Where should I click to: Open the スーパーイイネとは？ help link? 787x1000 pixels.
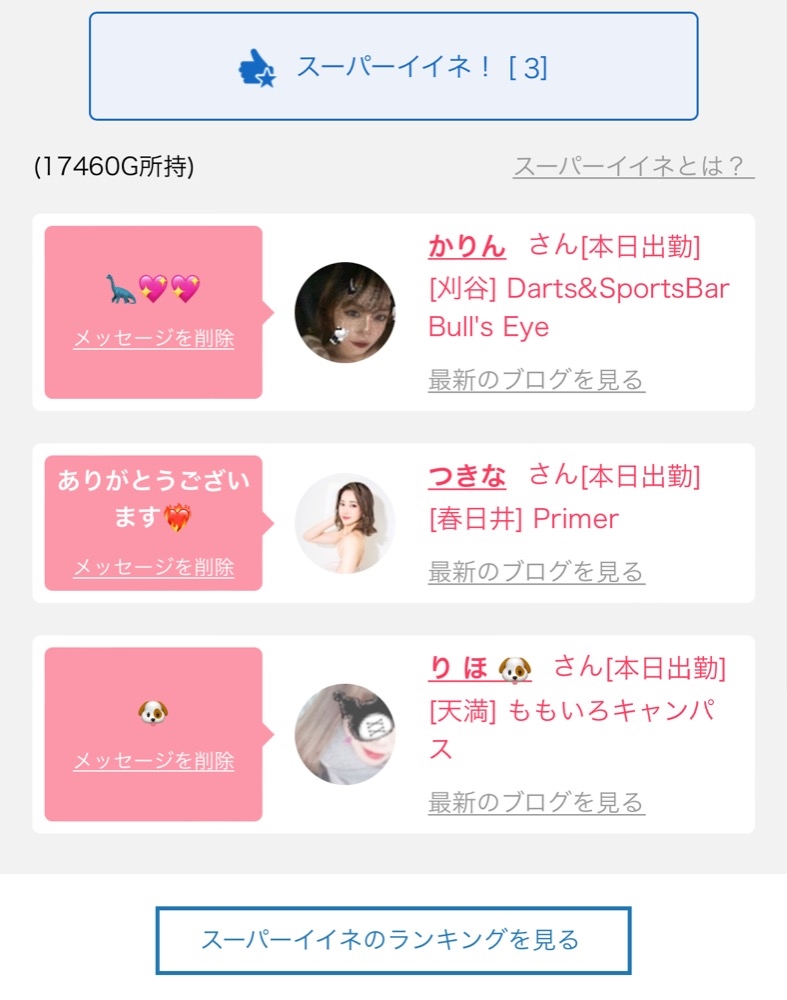pos(633,166)
